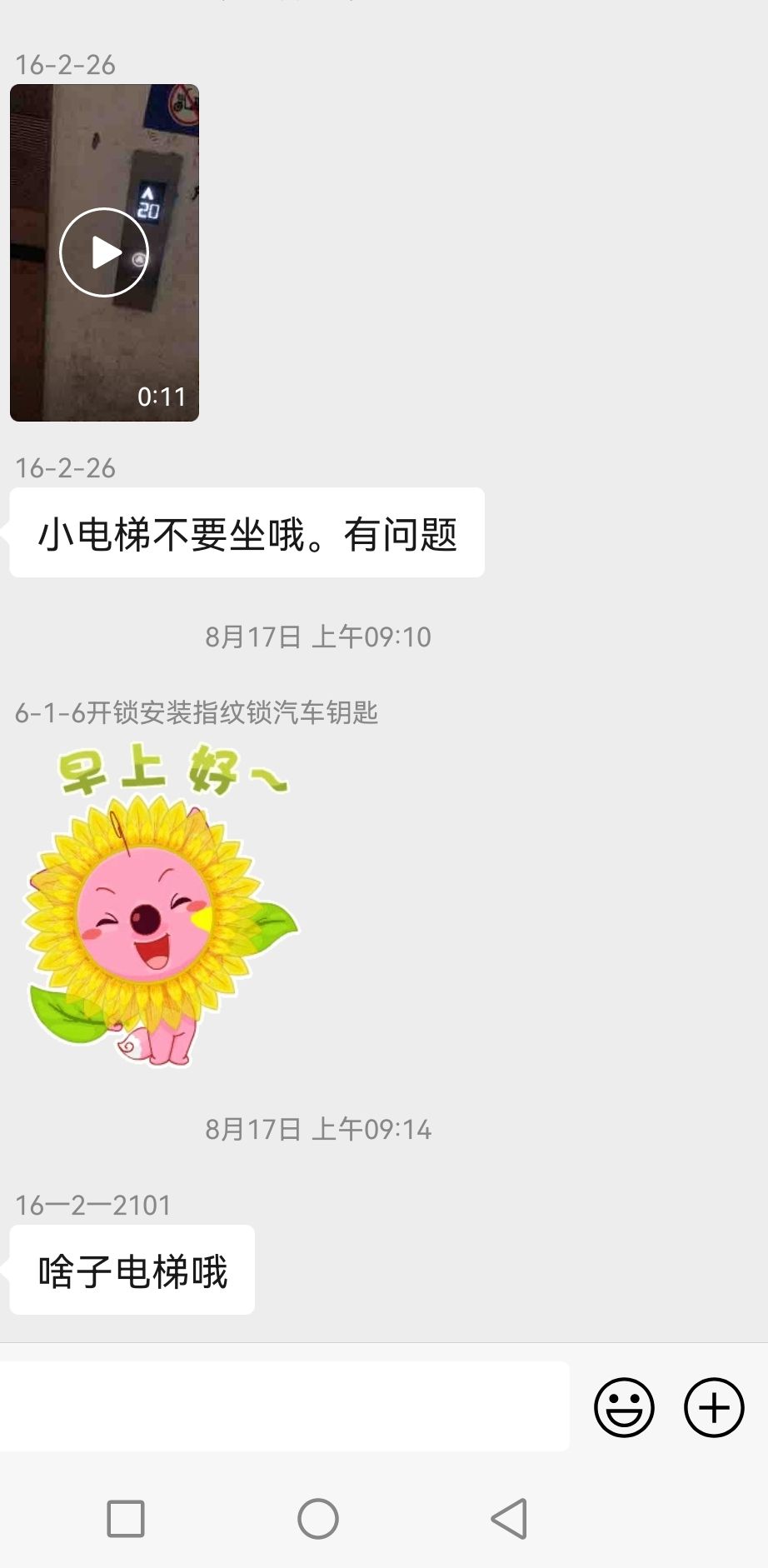
Task: Open the plus attachments menu
Action: point(714,1407)
